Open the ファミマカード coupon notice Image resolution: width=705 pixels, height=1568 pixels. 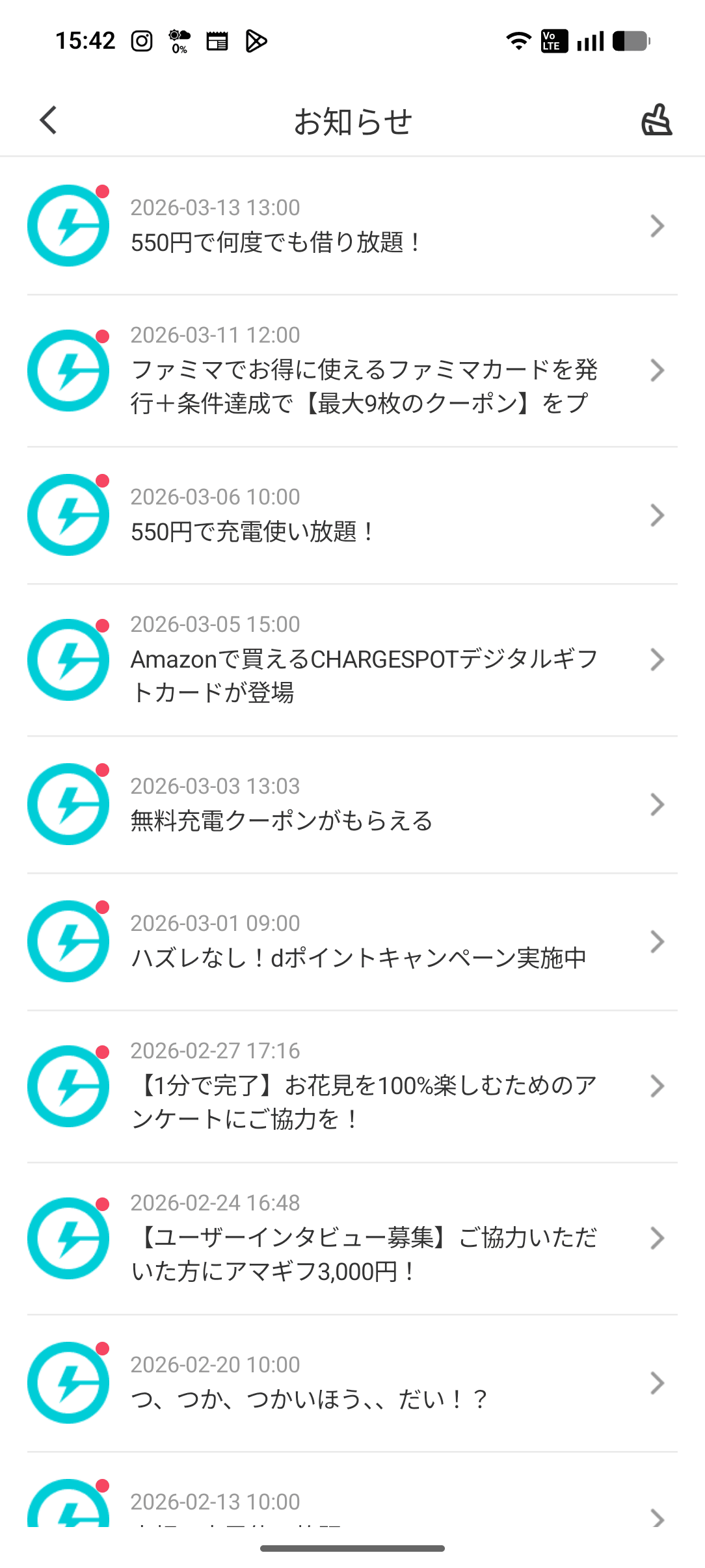[x=351, y=371]
